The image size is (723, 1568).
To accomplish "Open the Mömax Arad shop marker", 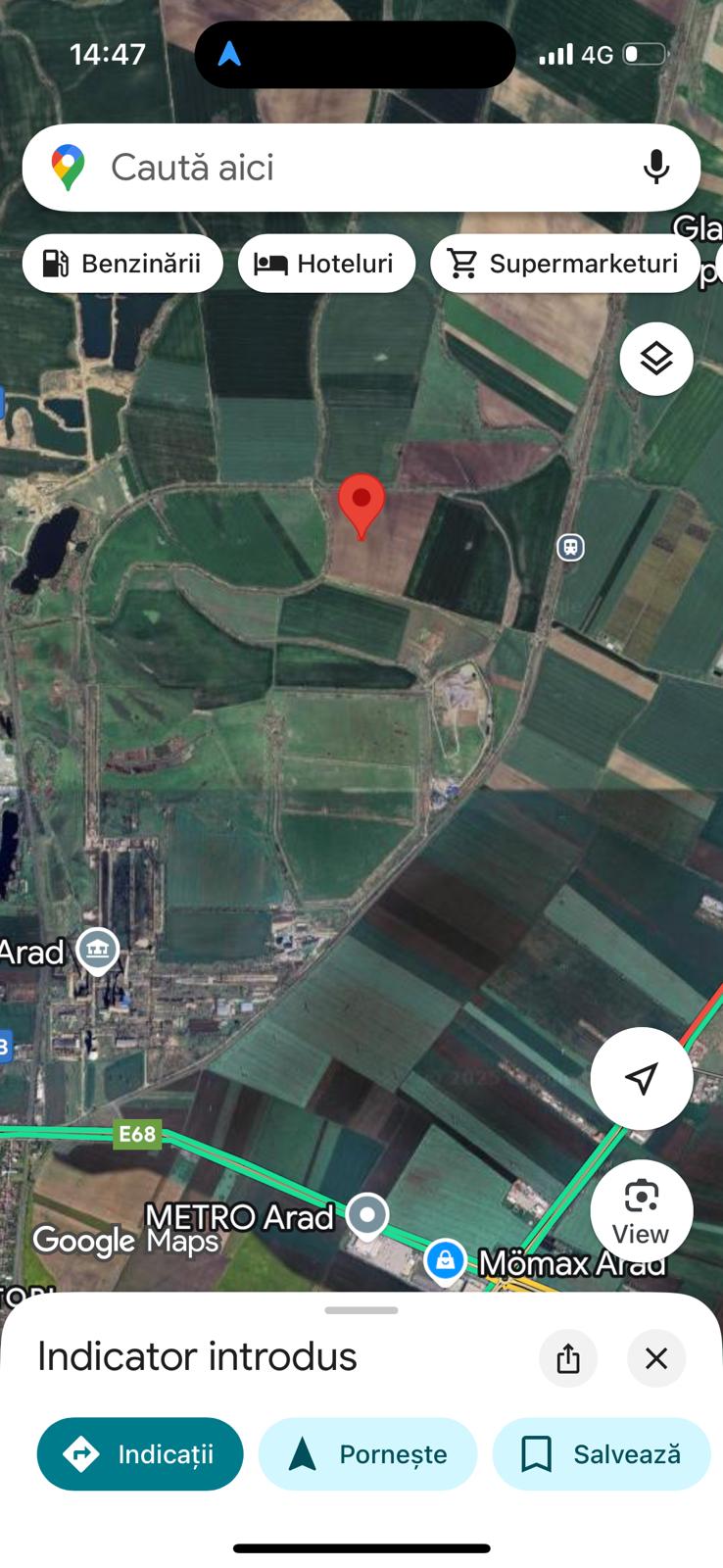I will (445, 1260).
